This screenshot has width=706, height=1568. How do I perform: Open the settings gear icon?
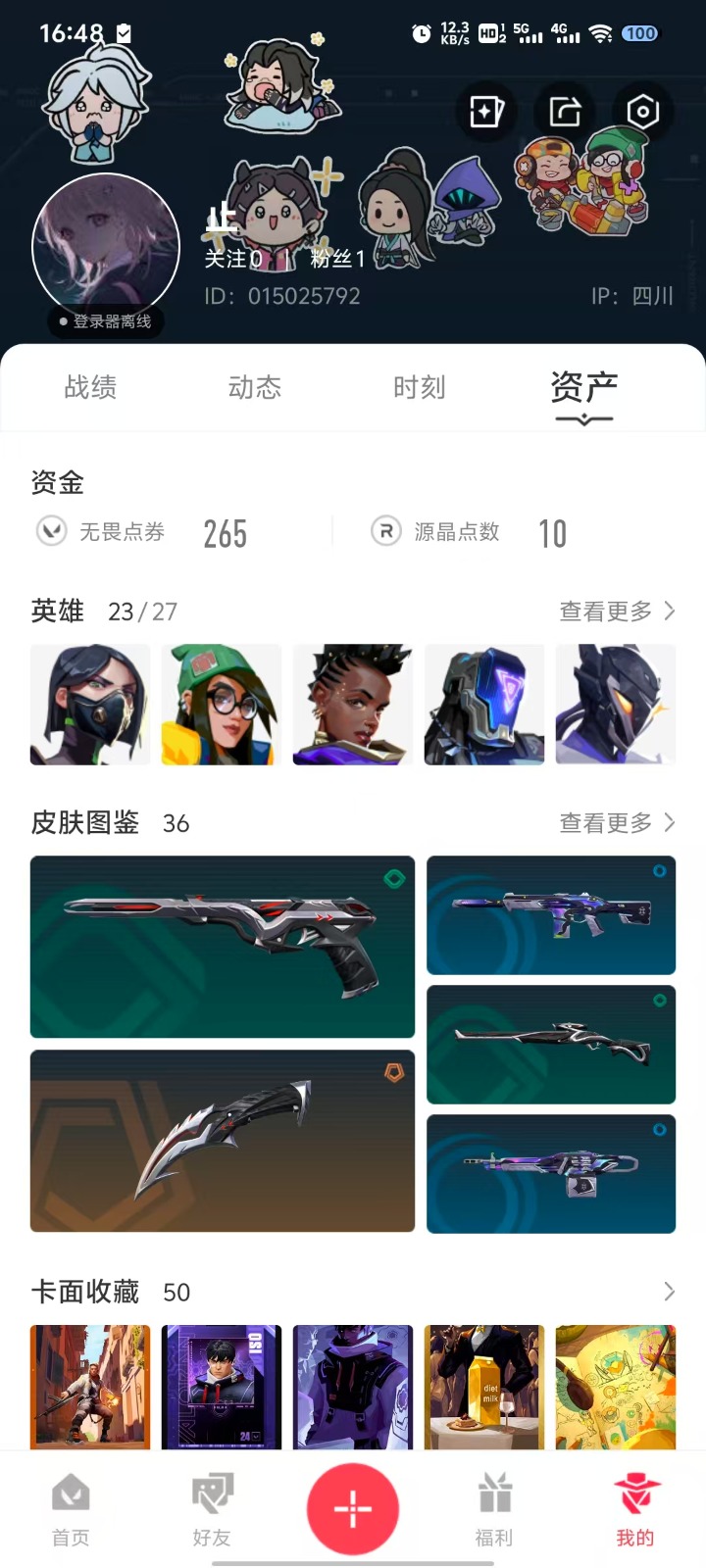(642, 112)
